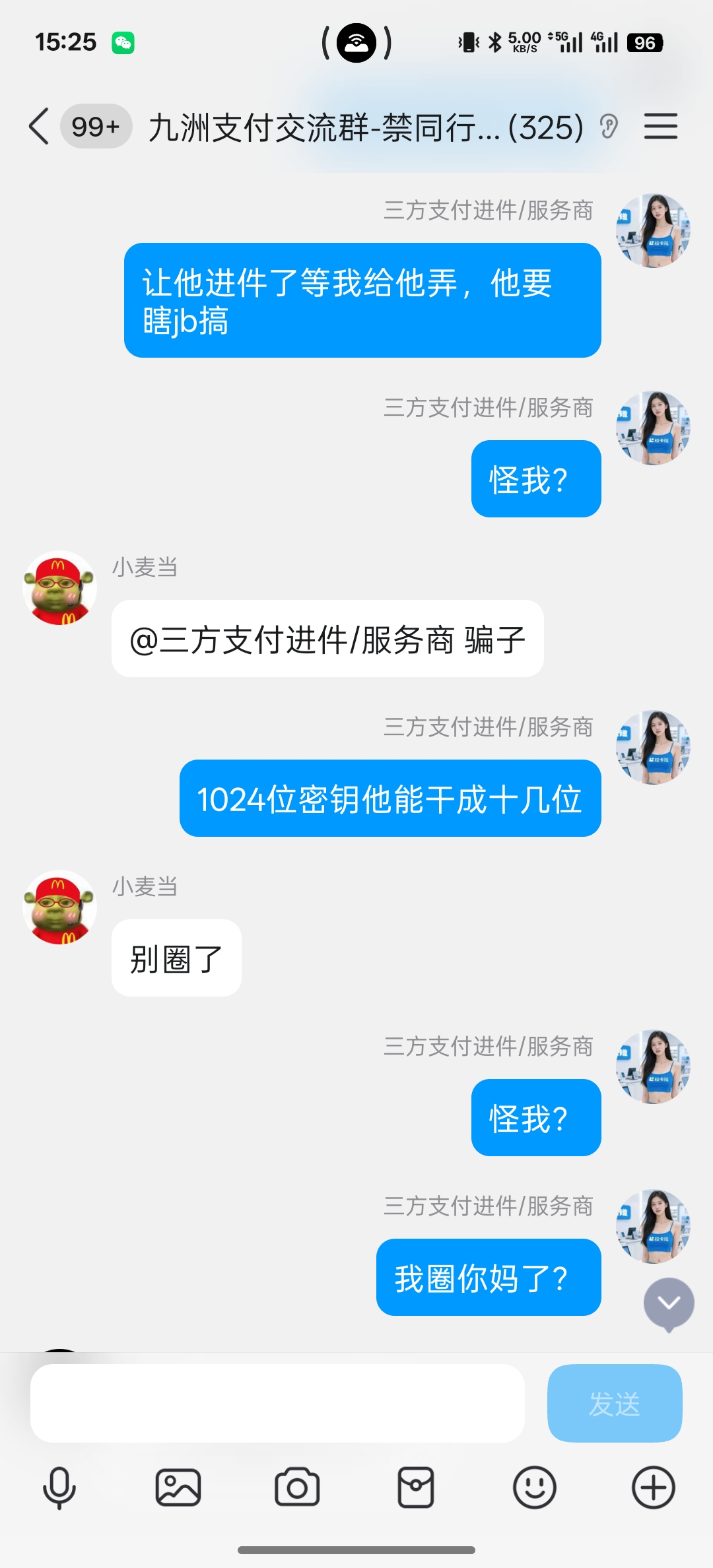Open the emoji sticker panel
The height and width of the screenshot is (1568, 713).
point(535,1487)
